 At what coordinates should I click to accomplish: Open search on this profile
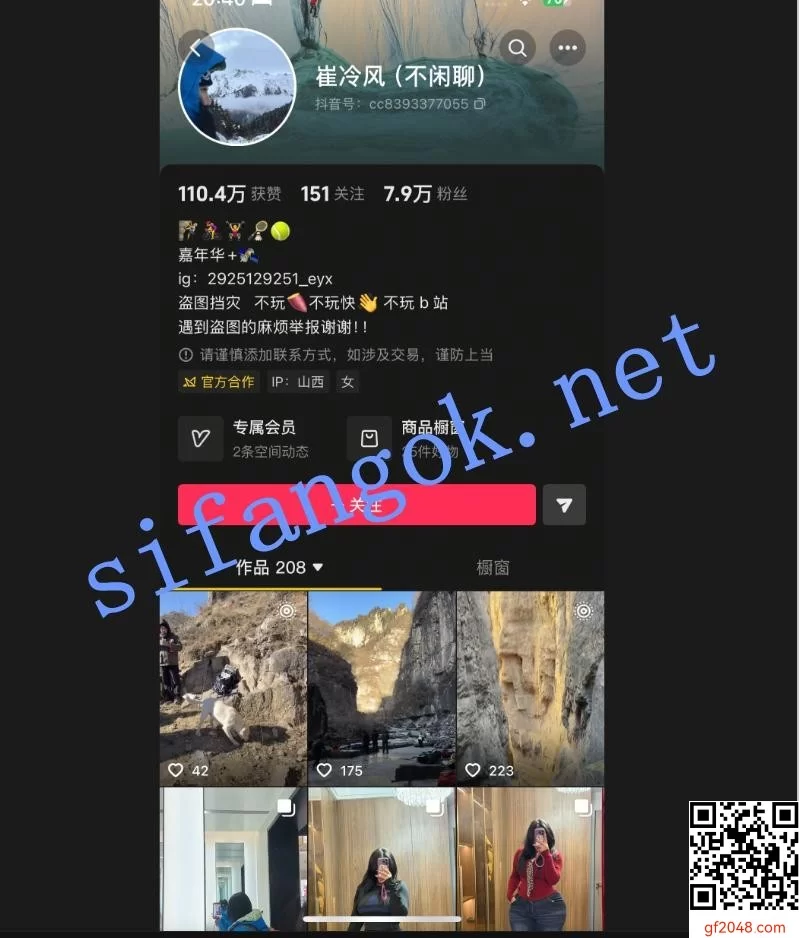(x=517, y=48)
